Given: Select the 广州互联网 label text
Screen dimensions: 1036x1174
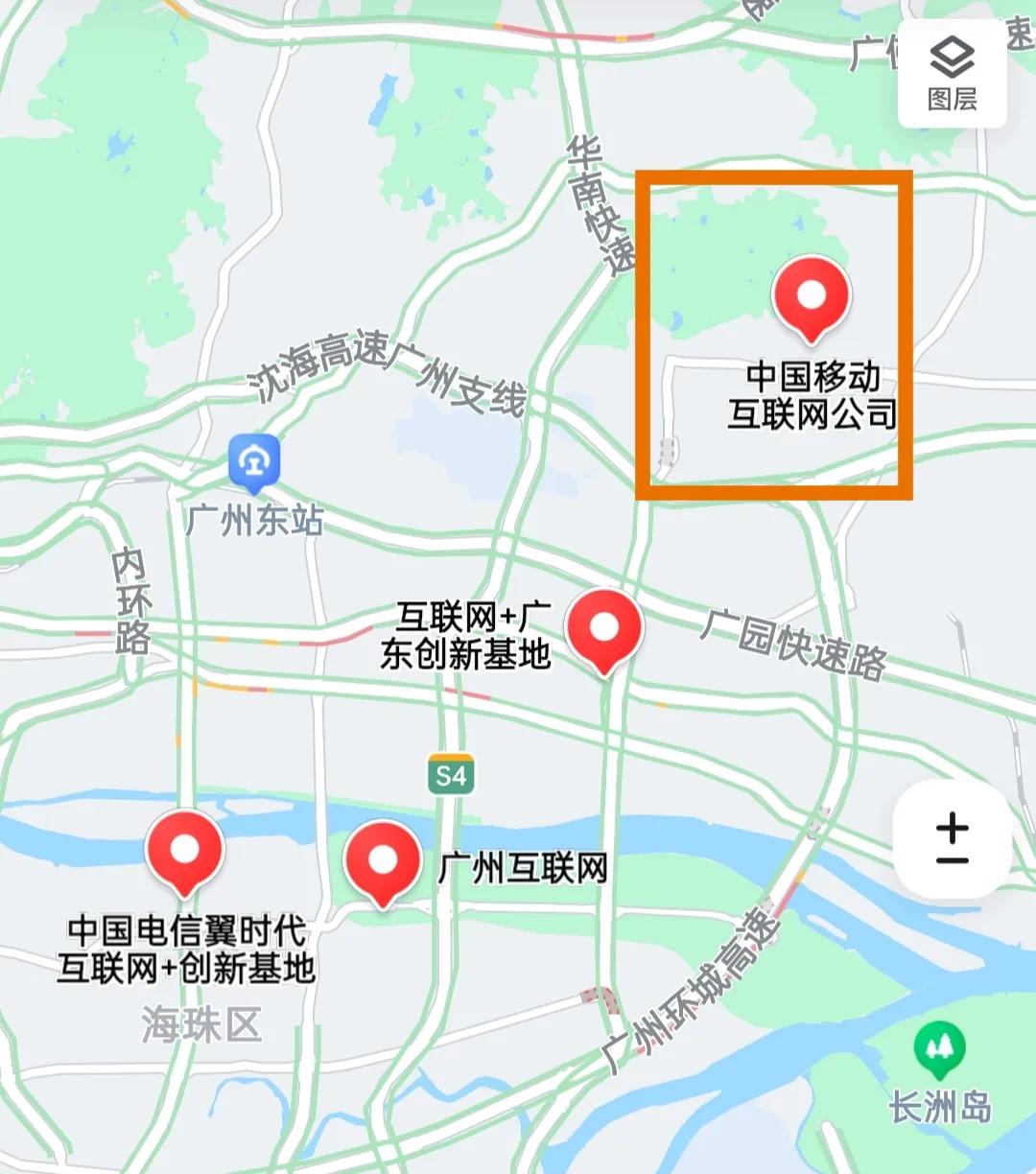Looking at the screenshot, I should coord(523,868).
